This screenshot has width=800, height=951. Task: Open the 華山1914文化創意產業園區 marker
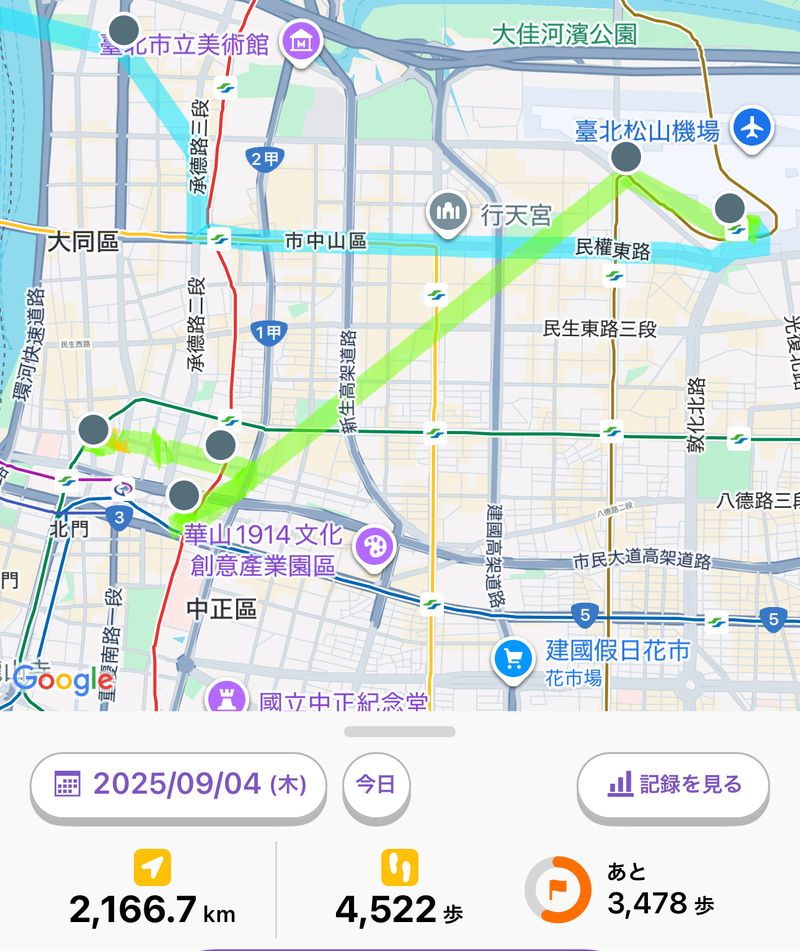[x=377, y=545]
